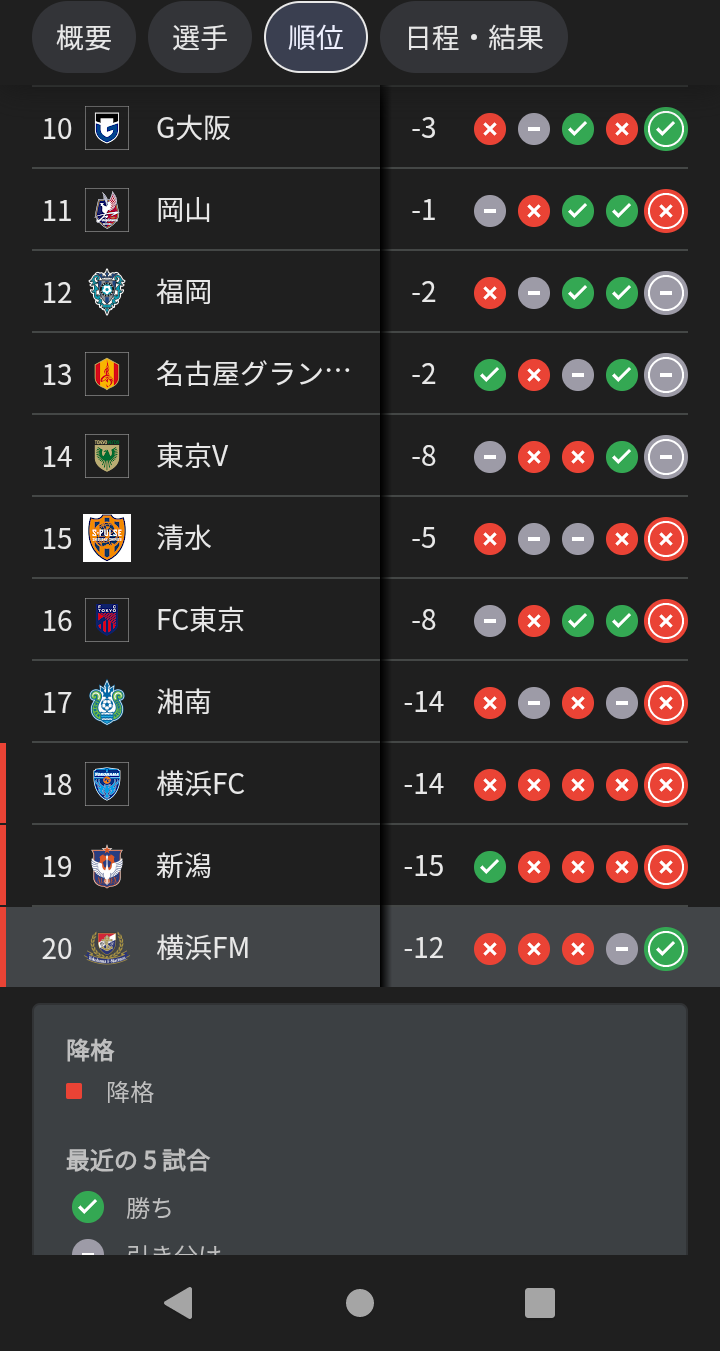Switch to the 選手 tab
The width and height of the screenshot is (720, 1351).
200,37
